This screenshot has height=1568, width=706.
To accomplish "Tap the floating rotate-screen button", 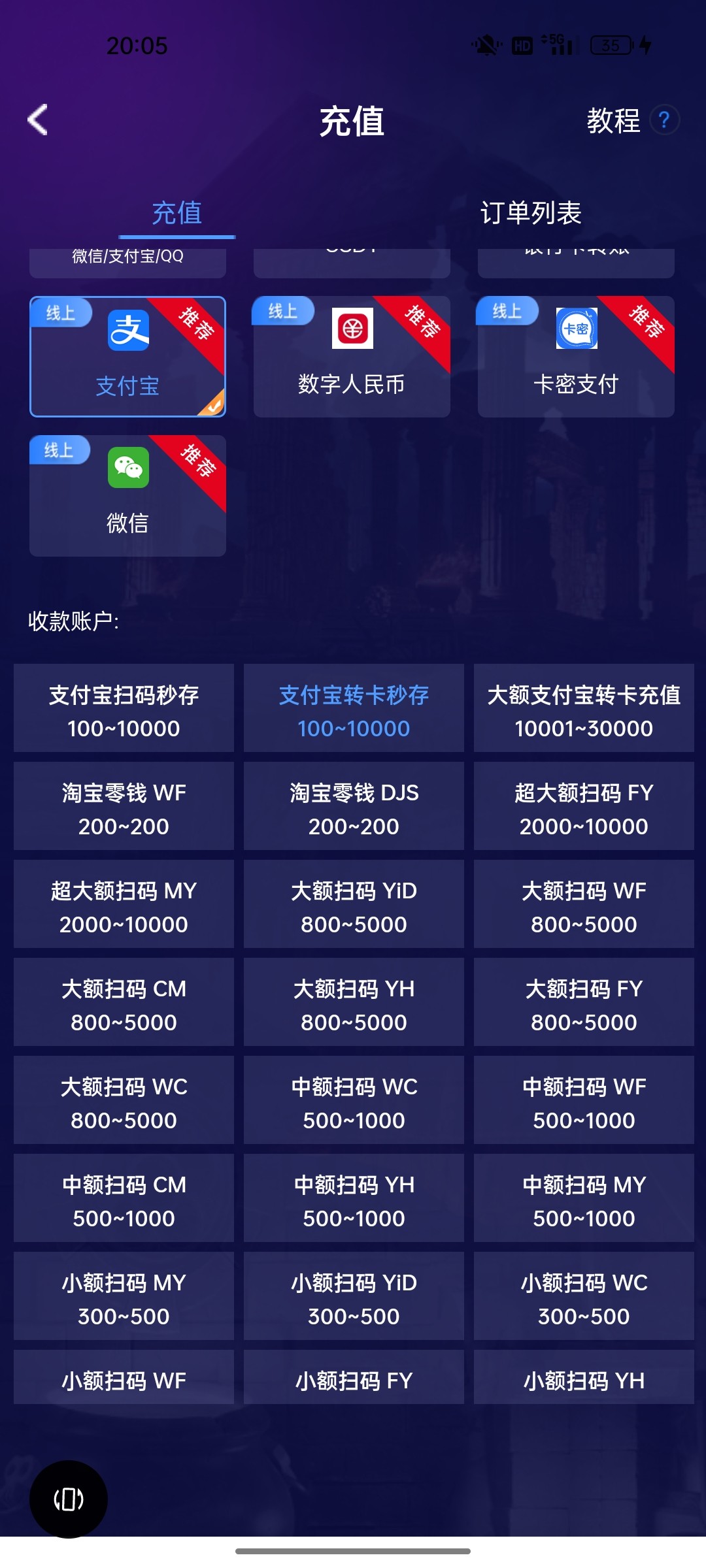I will [69, 1499].
